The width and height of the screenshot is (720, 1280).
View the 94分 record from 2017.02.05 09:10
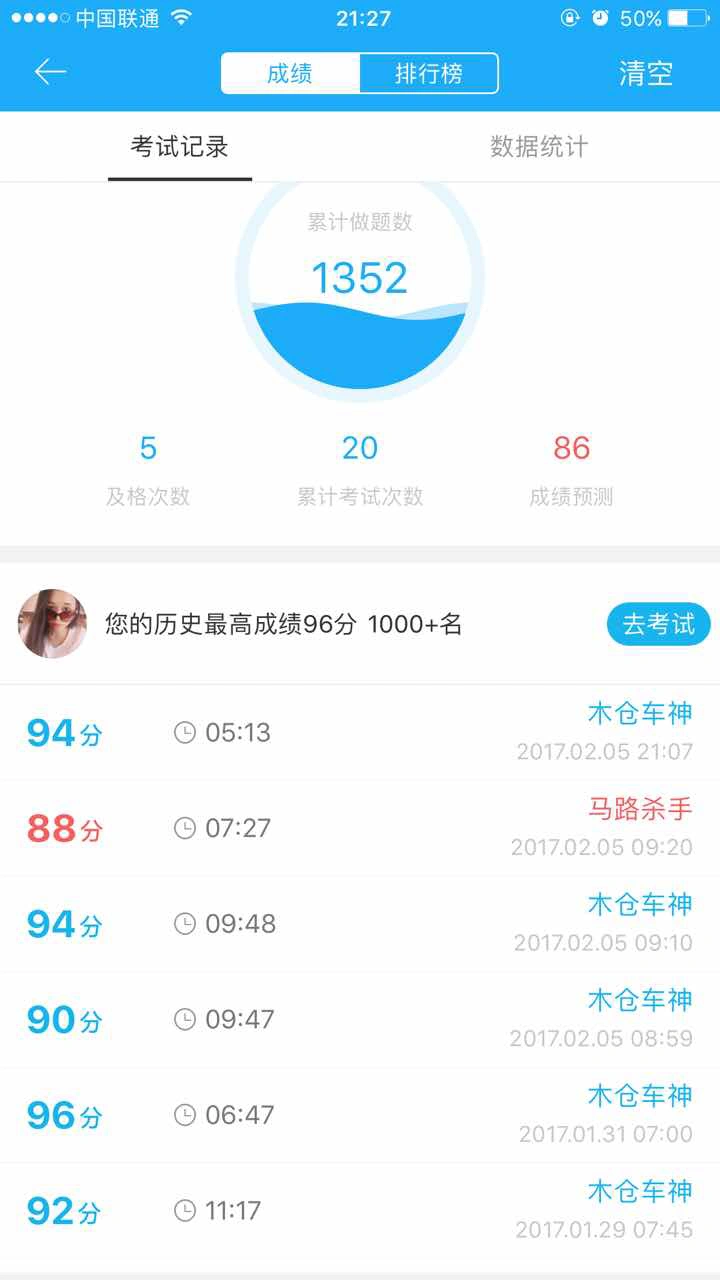pyautogui.click(x=360, y=924)
